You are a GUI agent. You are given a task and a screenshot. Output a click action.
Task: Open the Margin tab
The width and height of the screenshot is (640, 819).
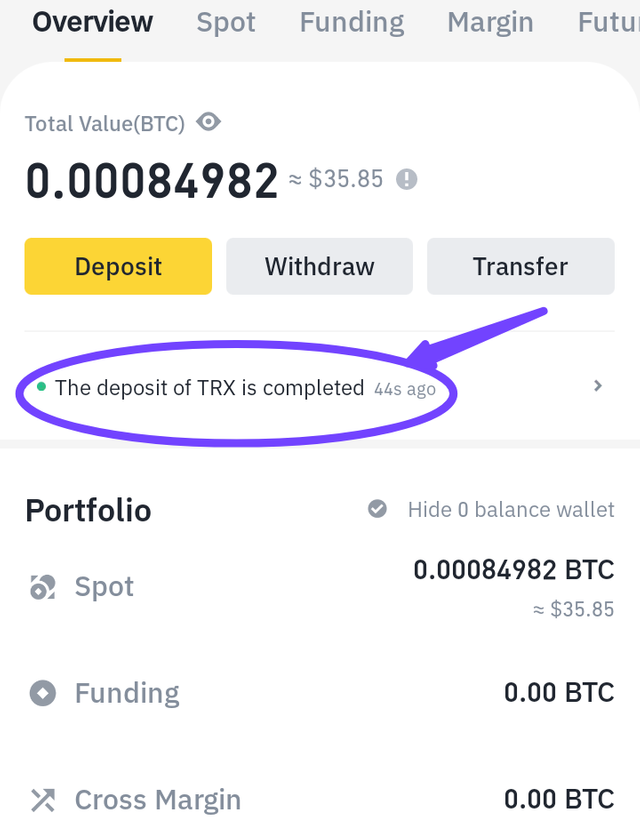coord(490,22)
